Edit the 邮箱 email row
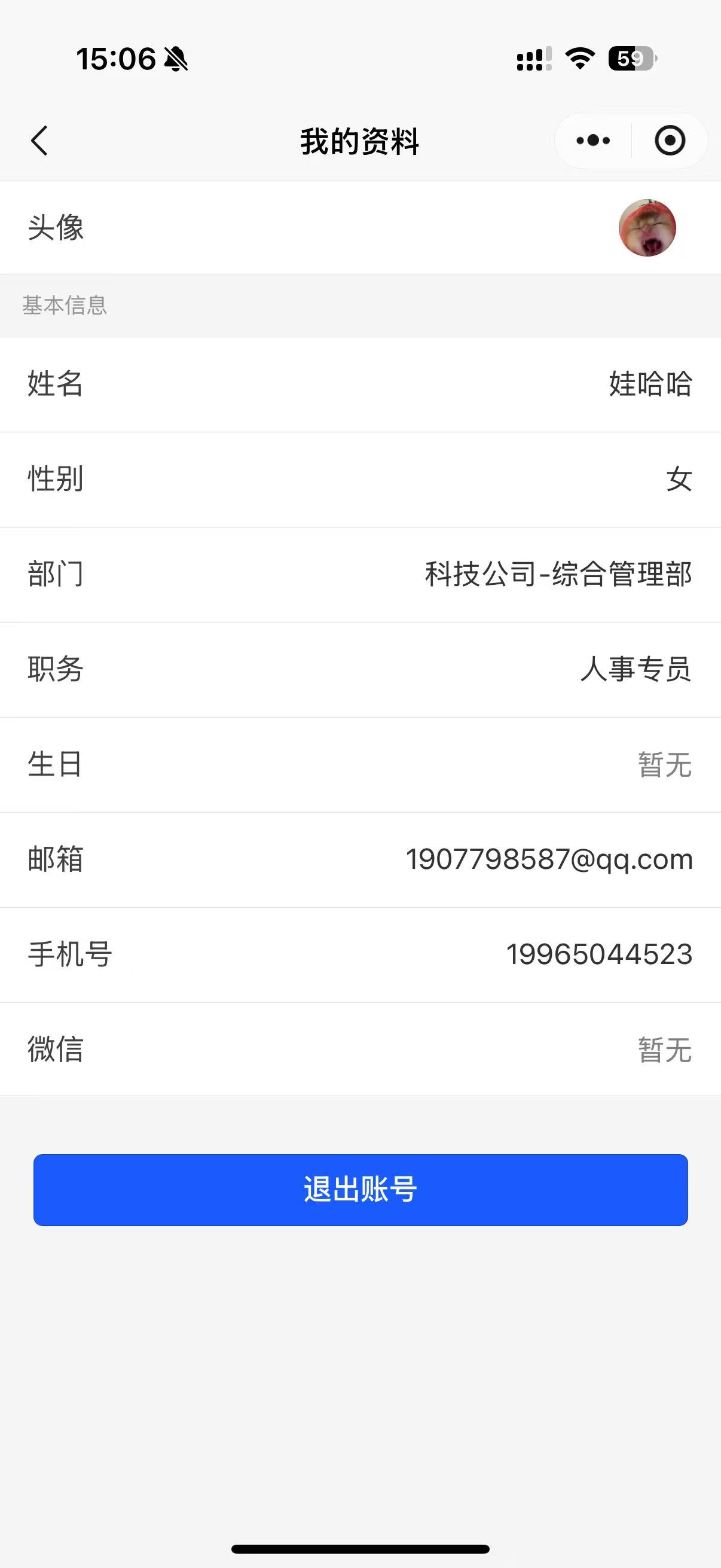This screenshot has width=721, height=1568. pyautogui.click(x=360, y=859)
